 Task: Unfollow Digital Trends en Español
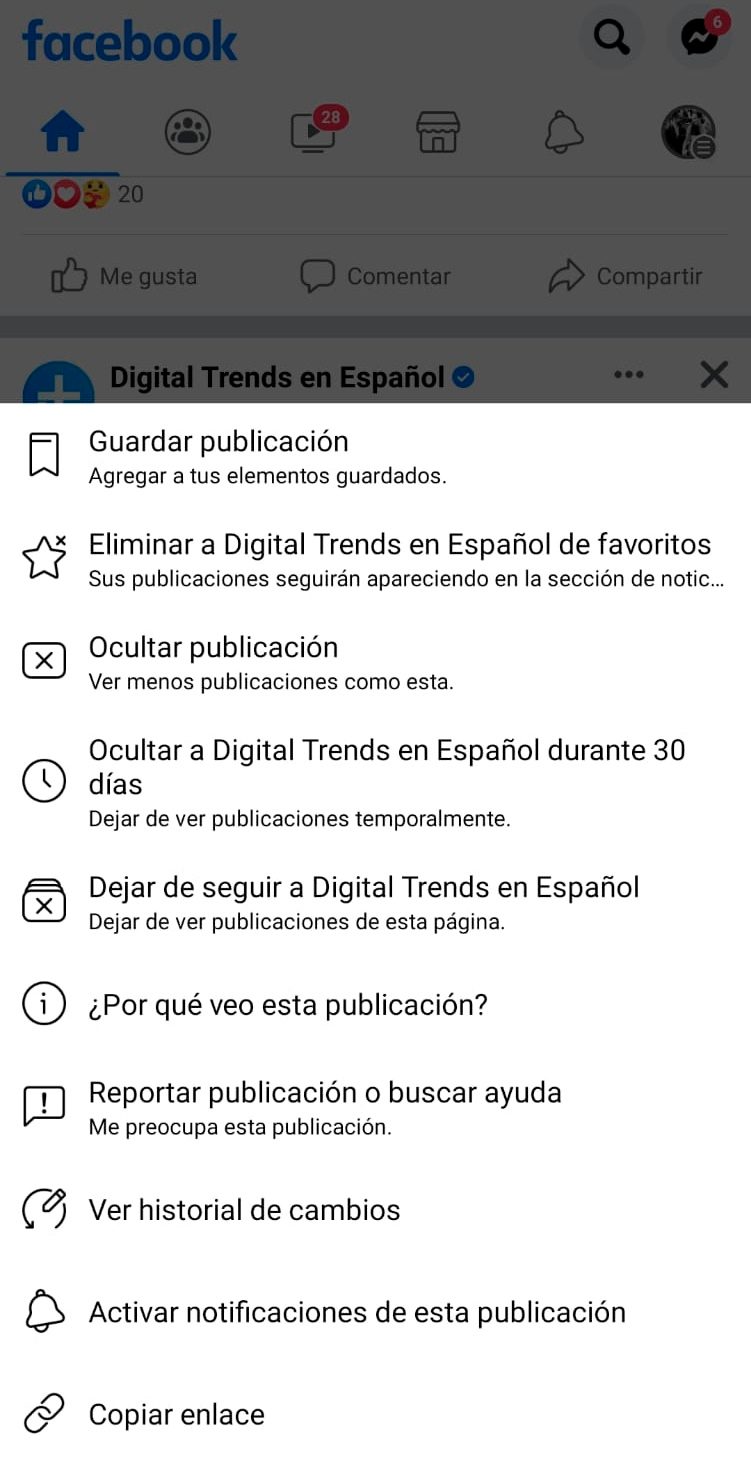tap(363, 901)
